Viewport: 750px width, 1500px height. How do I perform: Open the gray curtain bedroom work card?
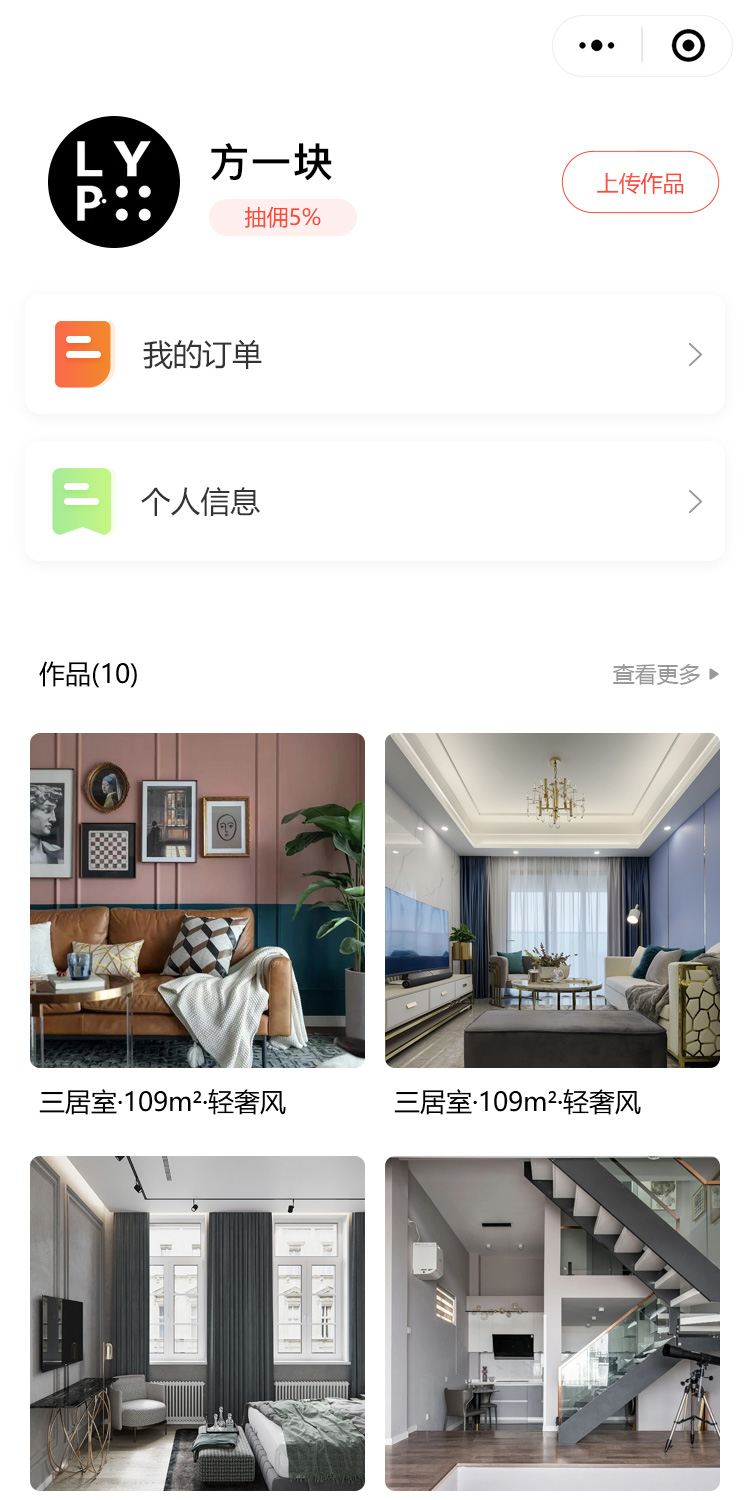[197, 1322]
